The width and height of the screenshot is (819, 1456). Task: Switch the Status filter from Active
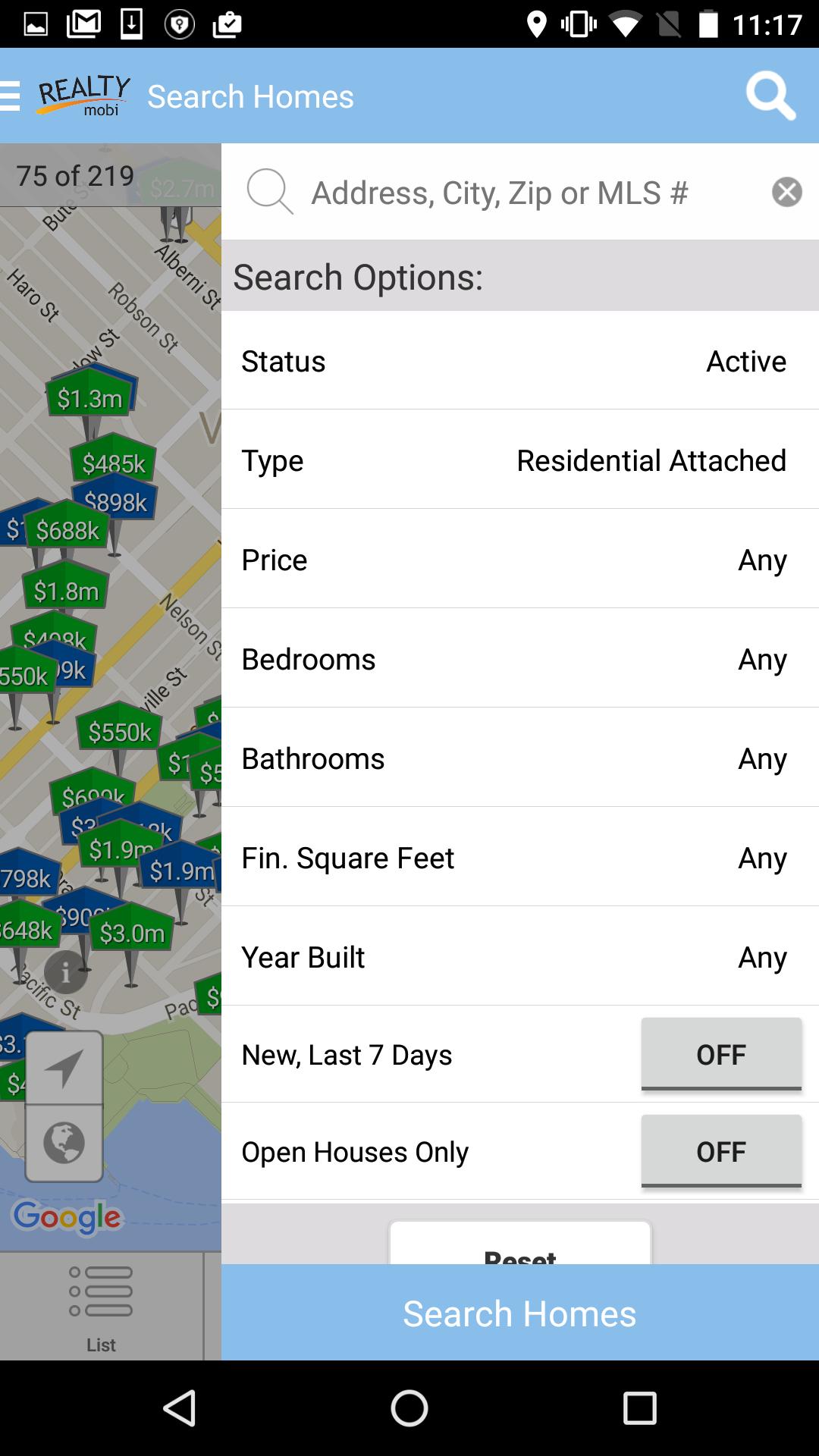pos(519,361)
